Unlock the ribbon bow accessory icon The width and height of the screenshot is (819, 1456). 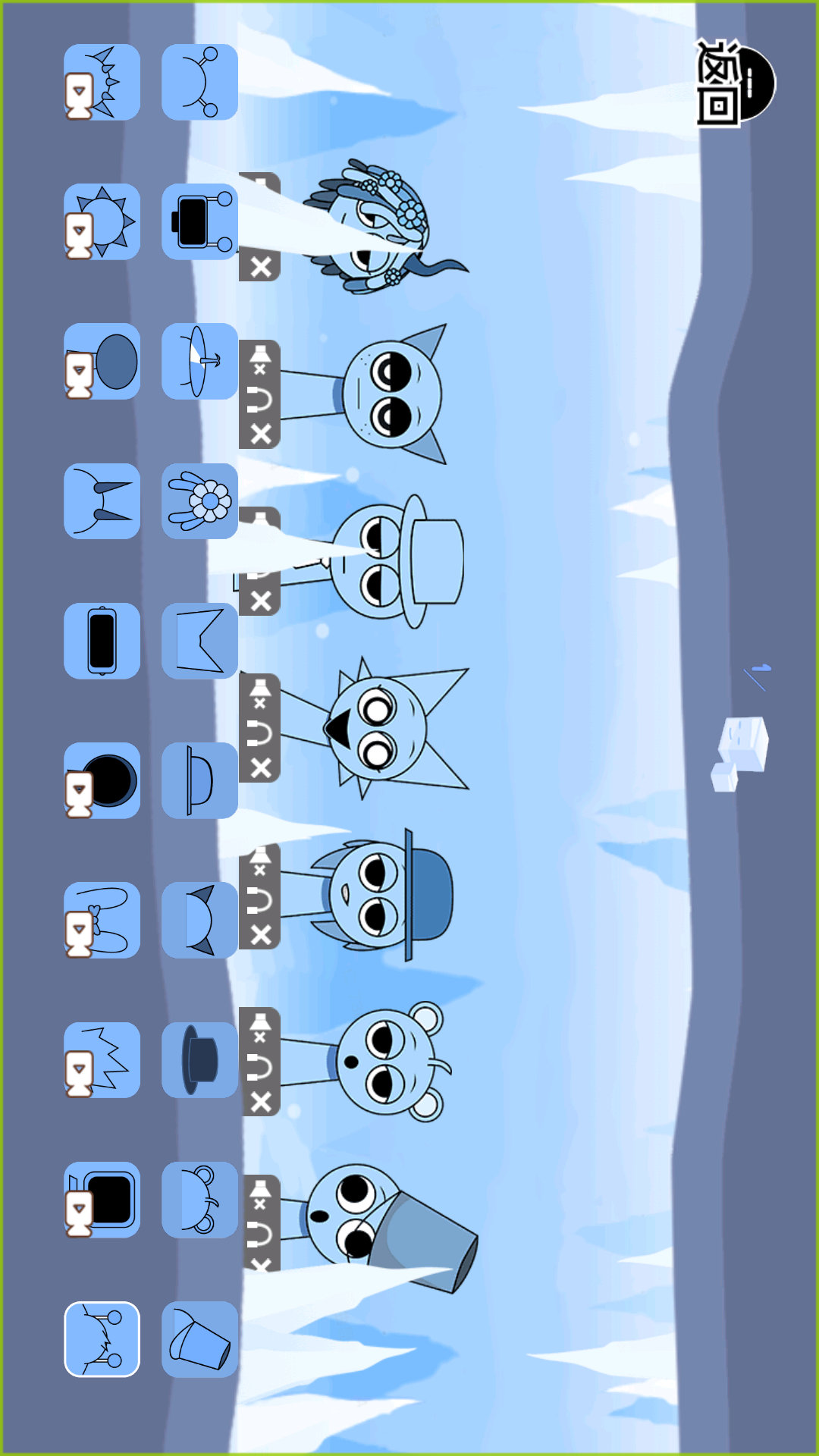102,920
